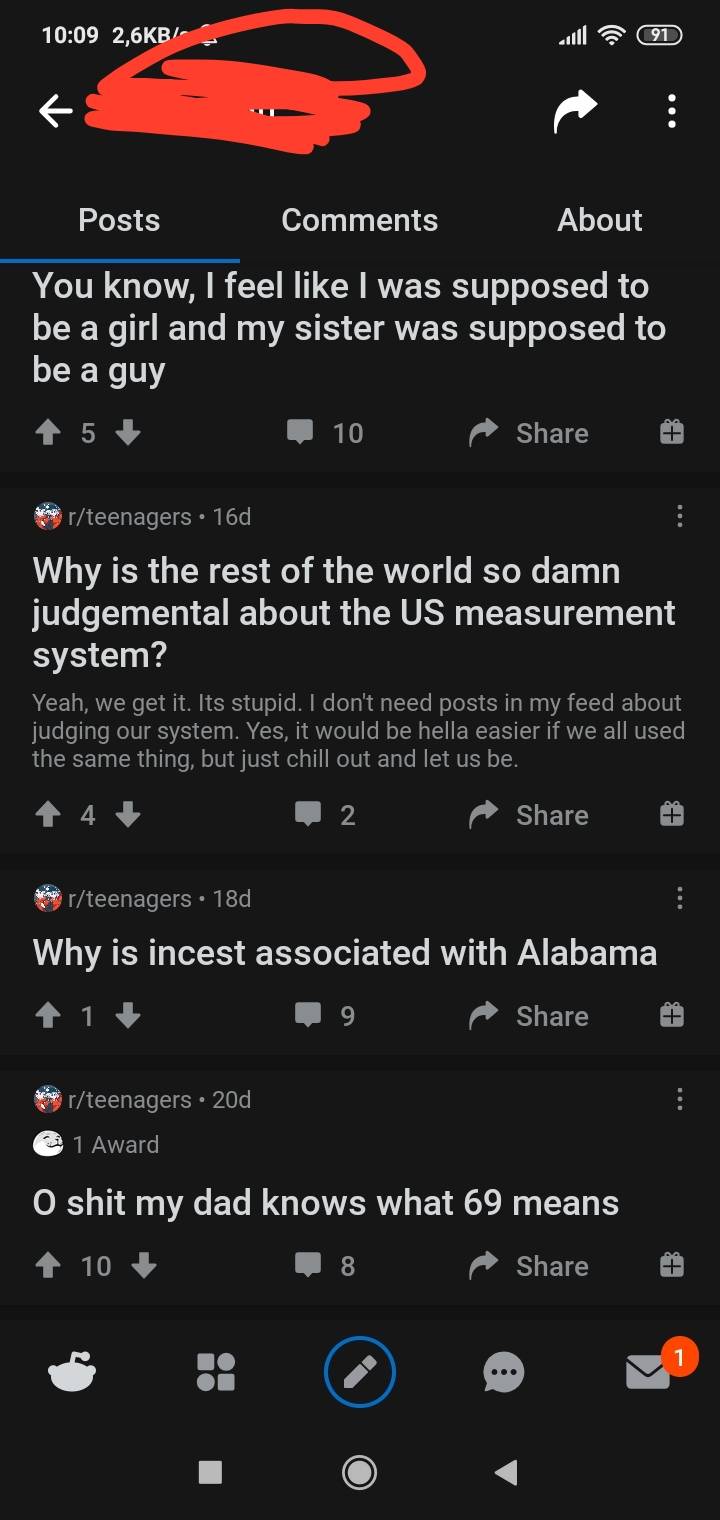Upvote the US measurement system post
This screenshot has width=720, height=1520.
(48, 815)
